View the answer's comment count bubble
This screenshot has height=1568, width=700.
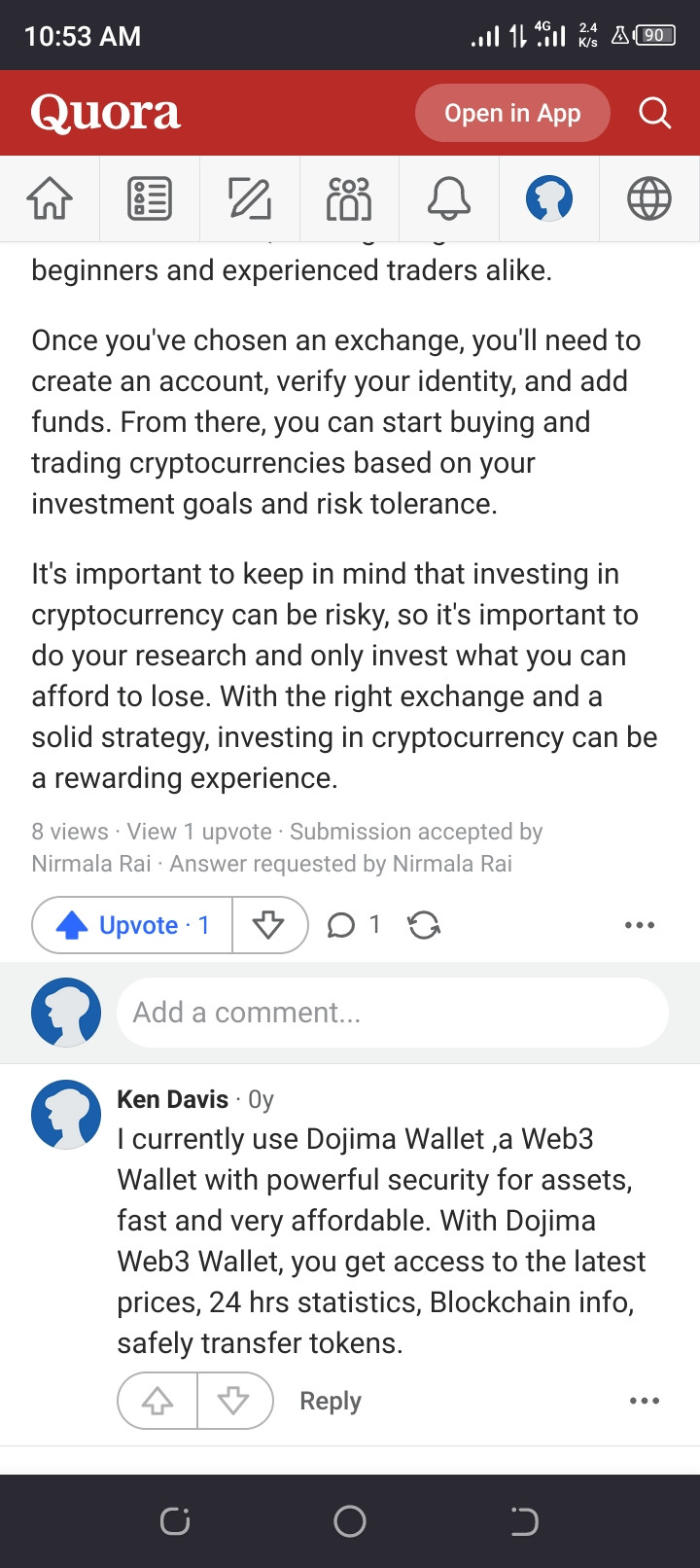[353, 925]
